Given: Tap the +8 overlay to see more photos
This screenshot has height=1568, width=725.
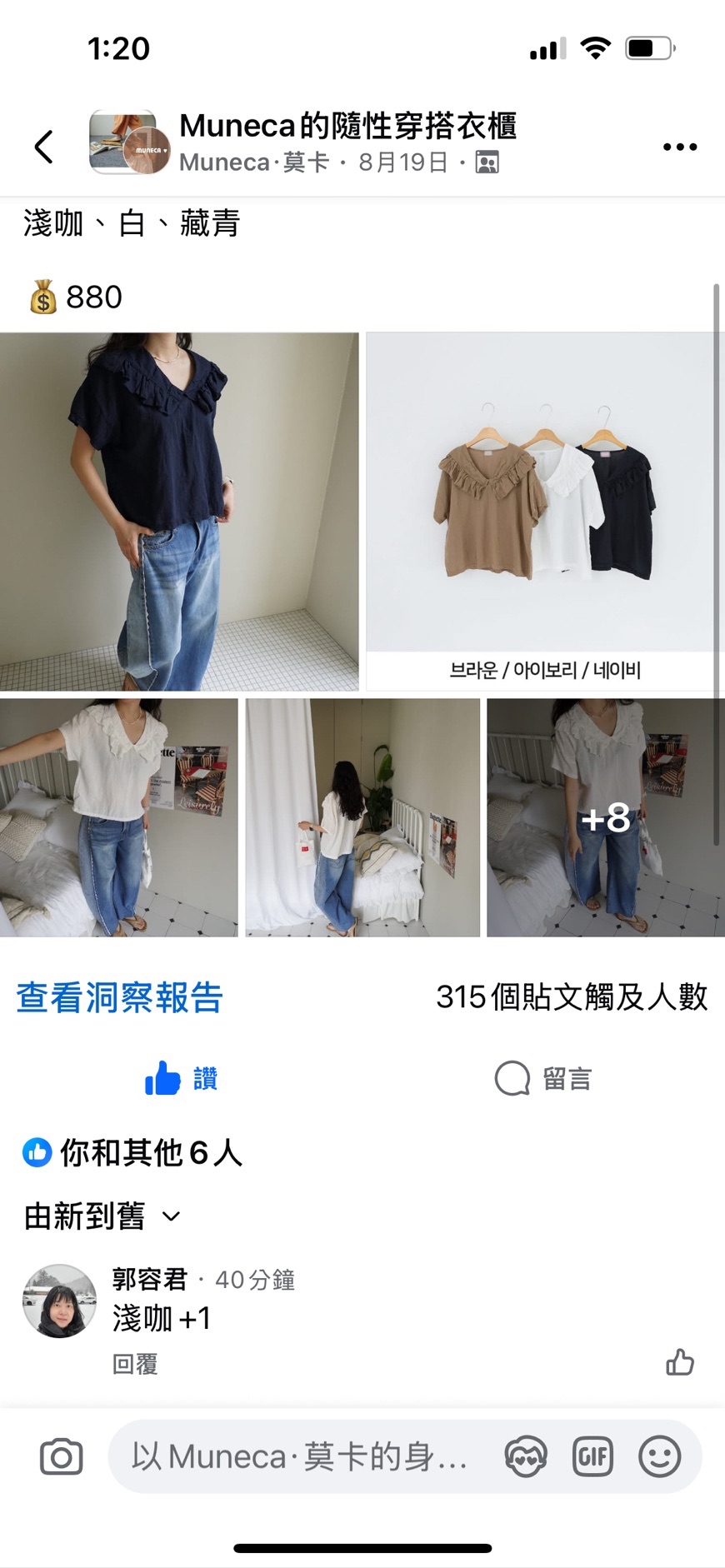Looking at the screenshot, I should [604, 821].
